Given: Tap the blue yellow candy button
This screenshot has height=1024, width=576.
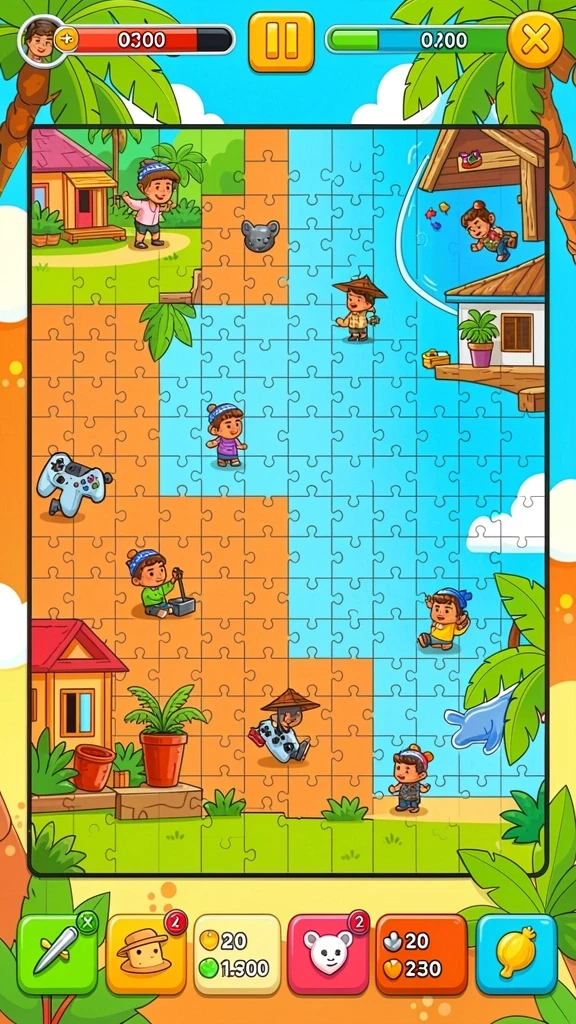Looking at the screenshot, I should coord(517,953).
